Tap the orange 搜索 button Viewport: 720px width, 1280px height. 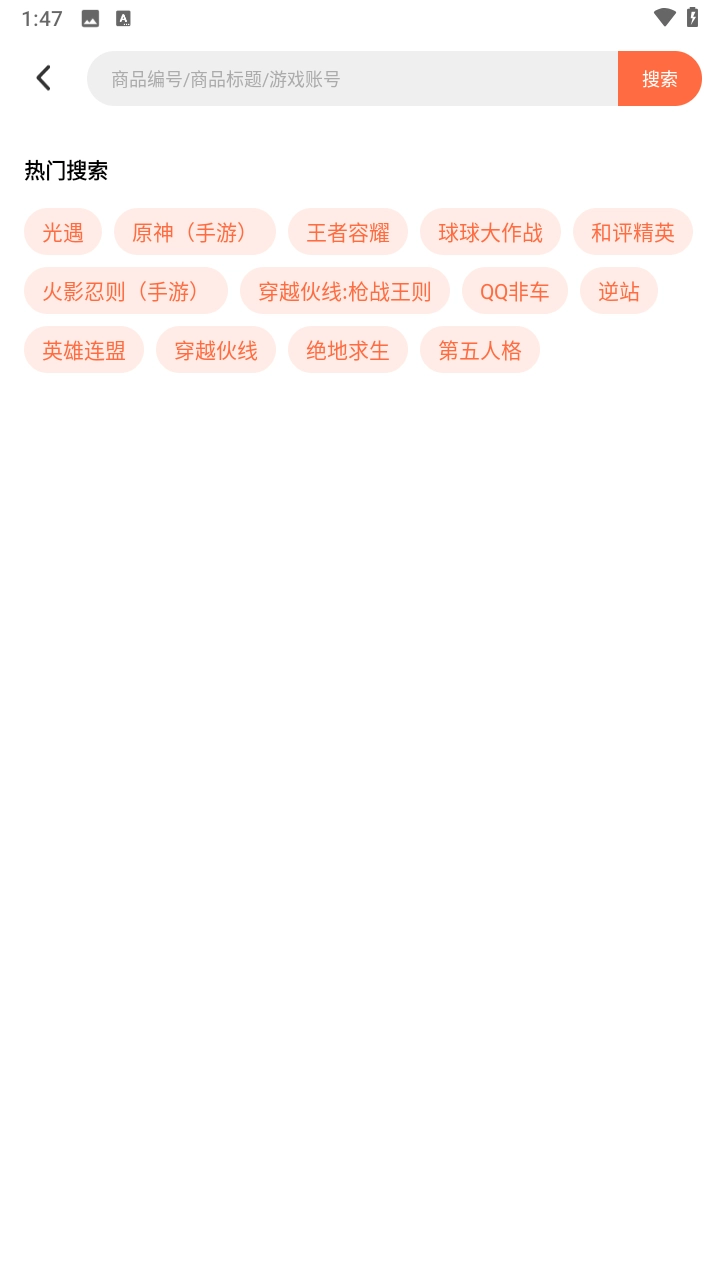click(660, 78)
